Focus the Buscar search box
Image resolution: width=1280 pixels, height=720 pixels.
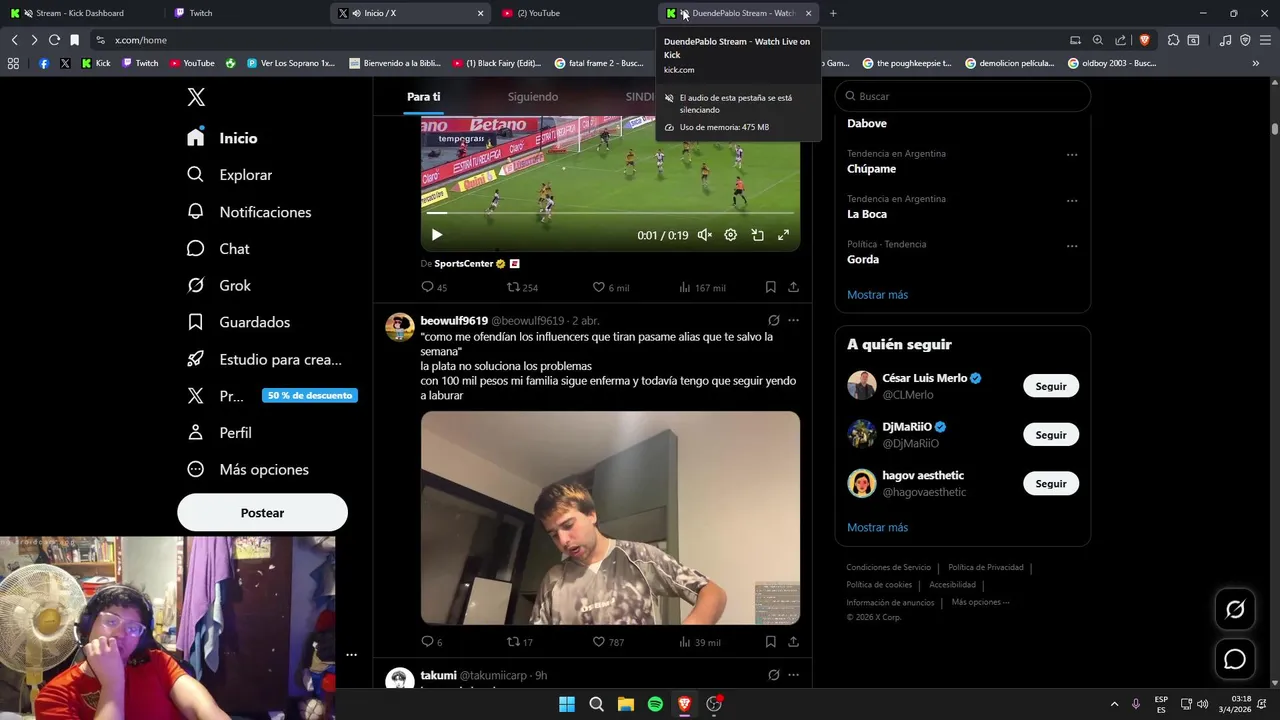click(965, 96)
